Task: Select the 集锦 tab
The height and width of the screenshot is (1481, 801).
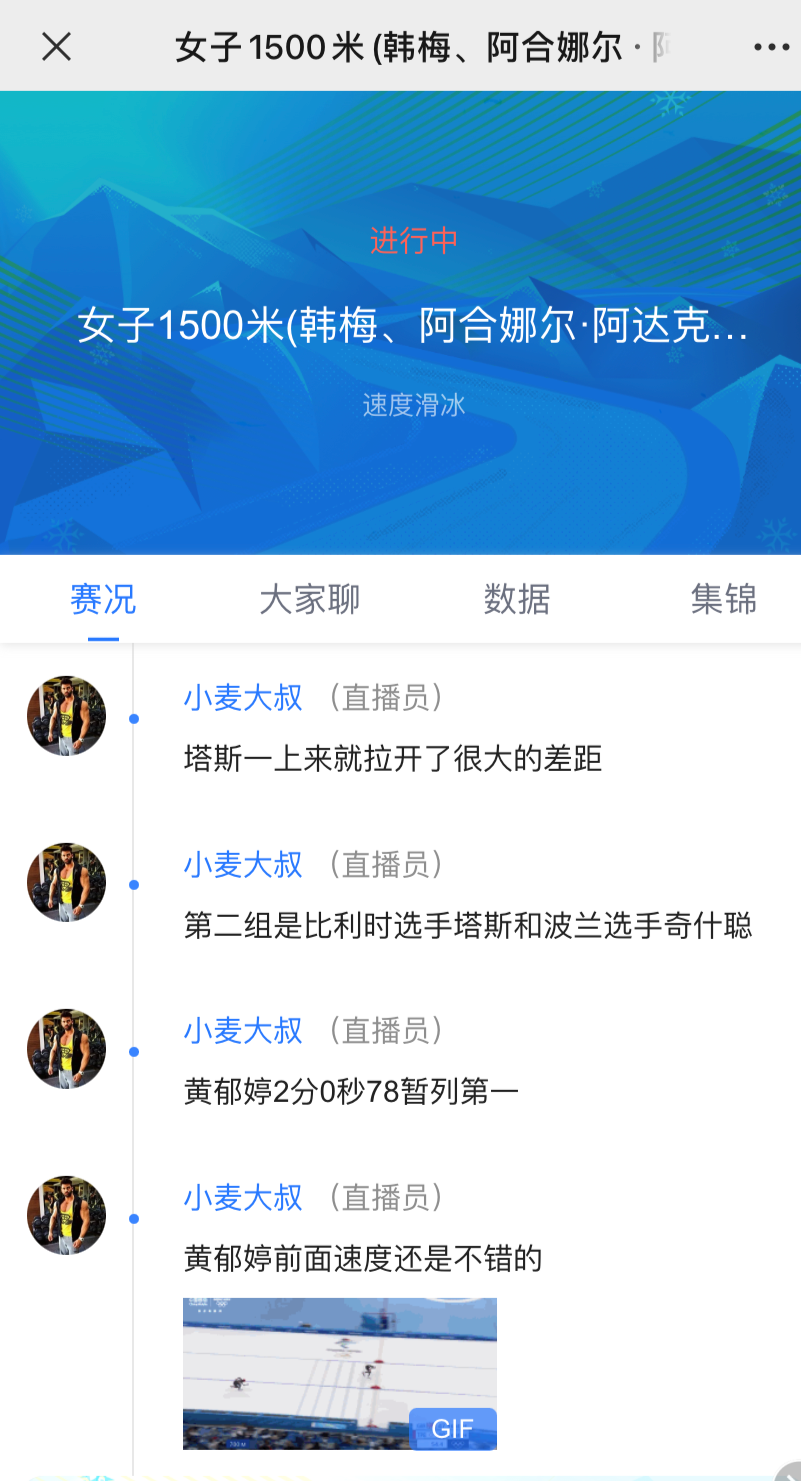Action: click(723, 599)
